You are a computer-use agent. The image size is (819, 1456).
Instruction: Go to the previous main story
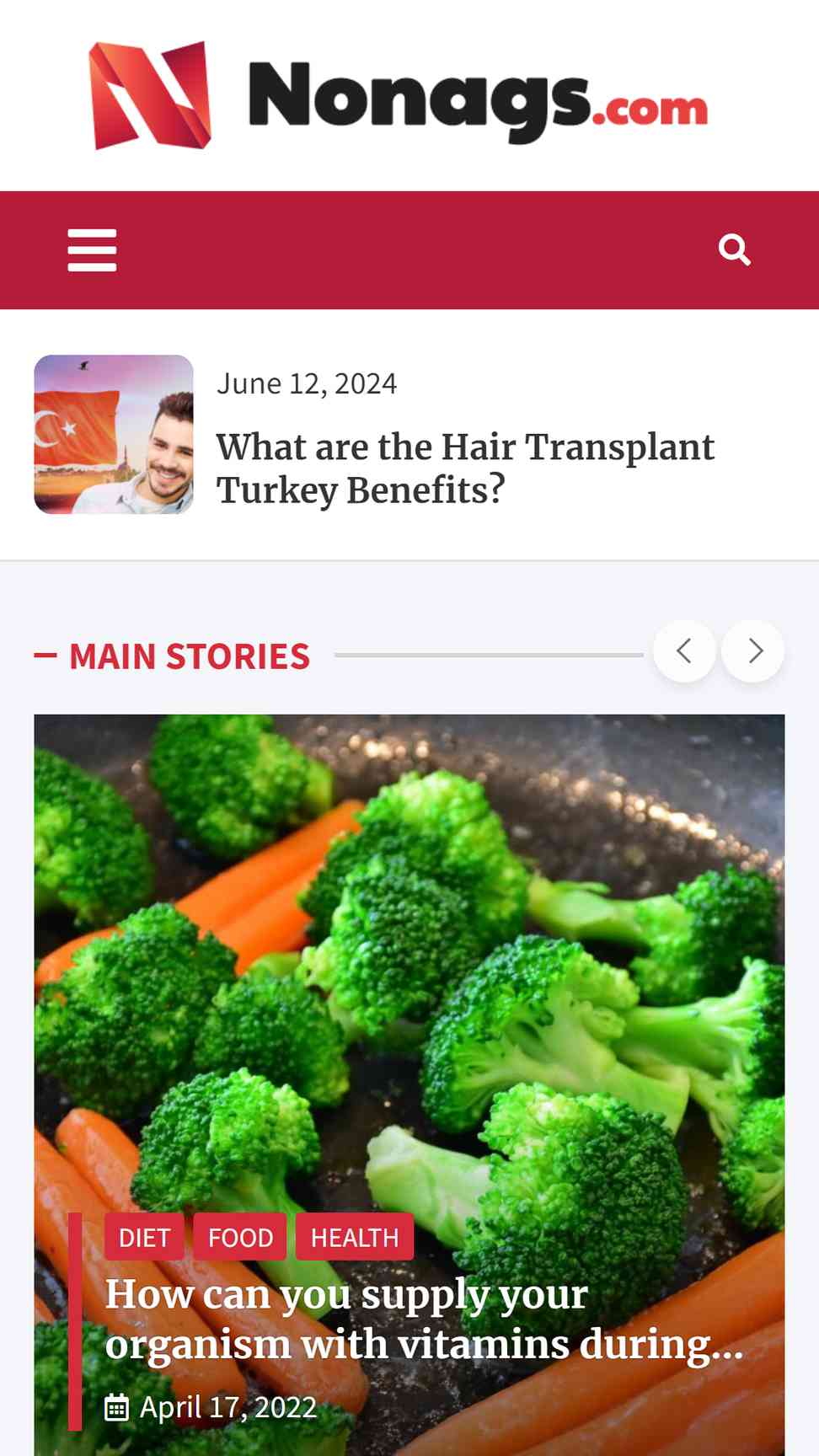pos(684,651)
